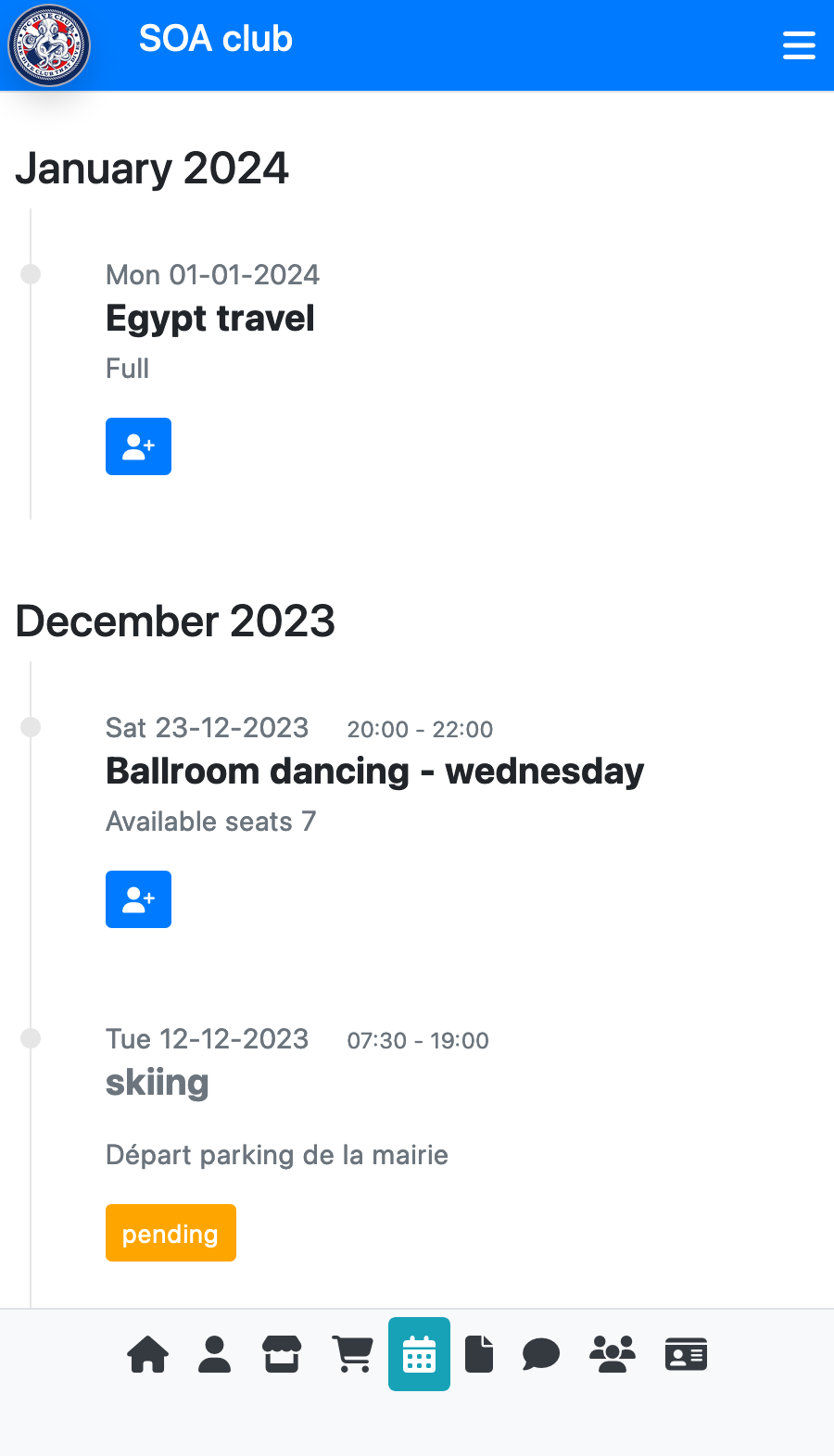Open the documents tab
This screenshot has height=1456, width=834.
coord(479,1354)
